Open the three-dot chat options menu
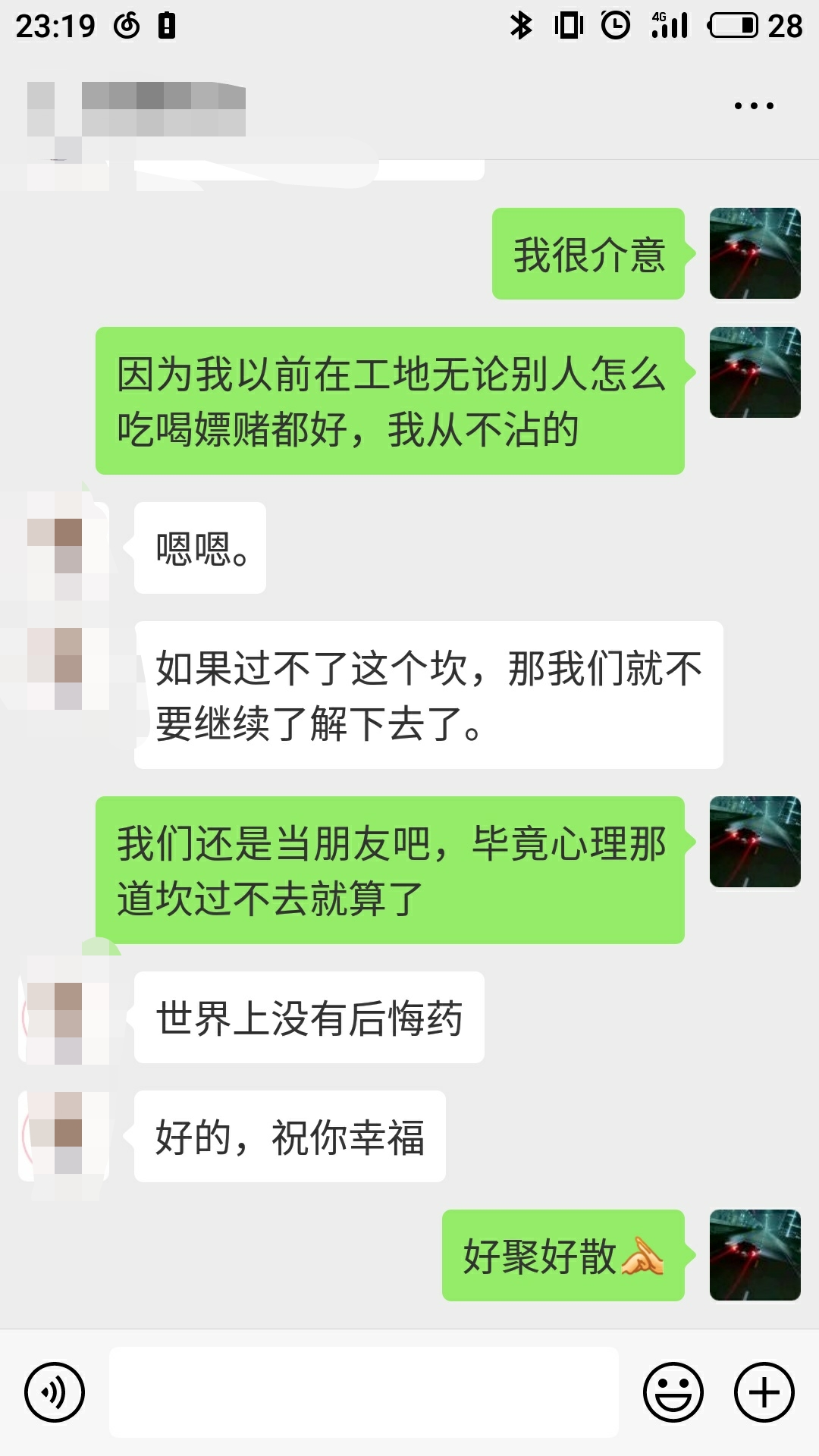The height and width of the screenshot is (1456, 819). (x=754, y=106)
